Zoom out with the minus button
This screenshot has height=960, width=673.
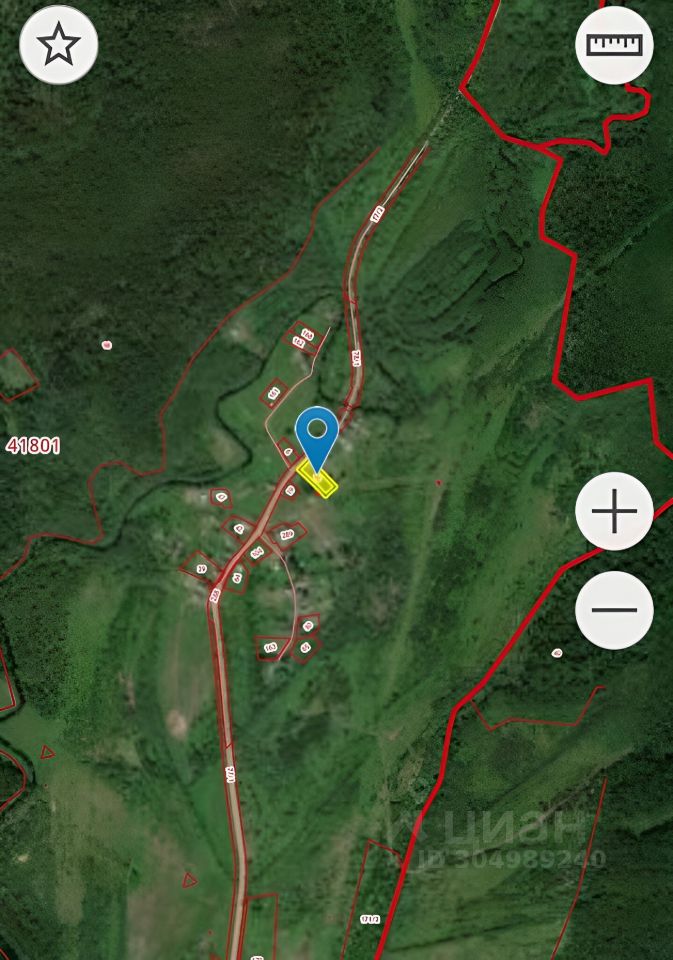tap(614, 610)
